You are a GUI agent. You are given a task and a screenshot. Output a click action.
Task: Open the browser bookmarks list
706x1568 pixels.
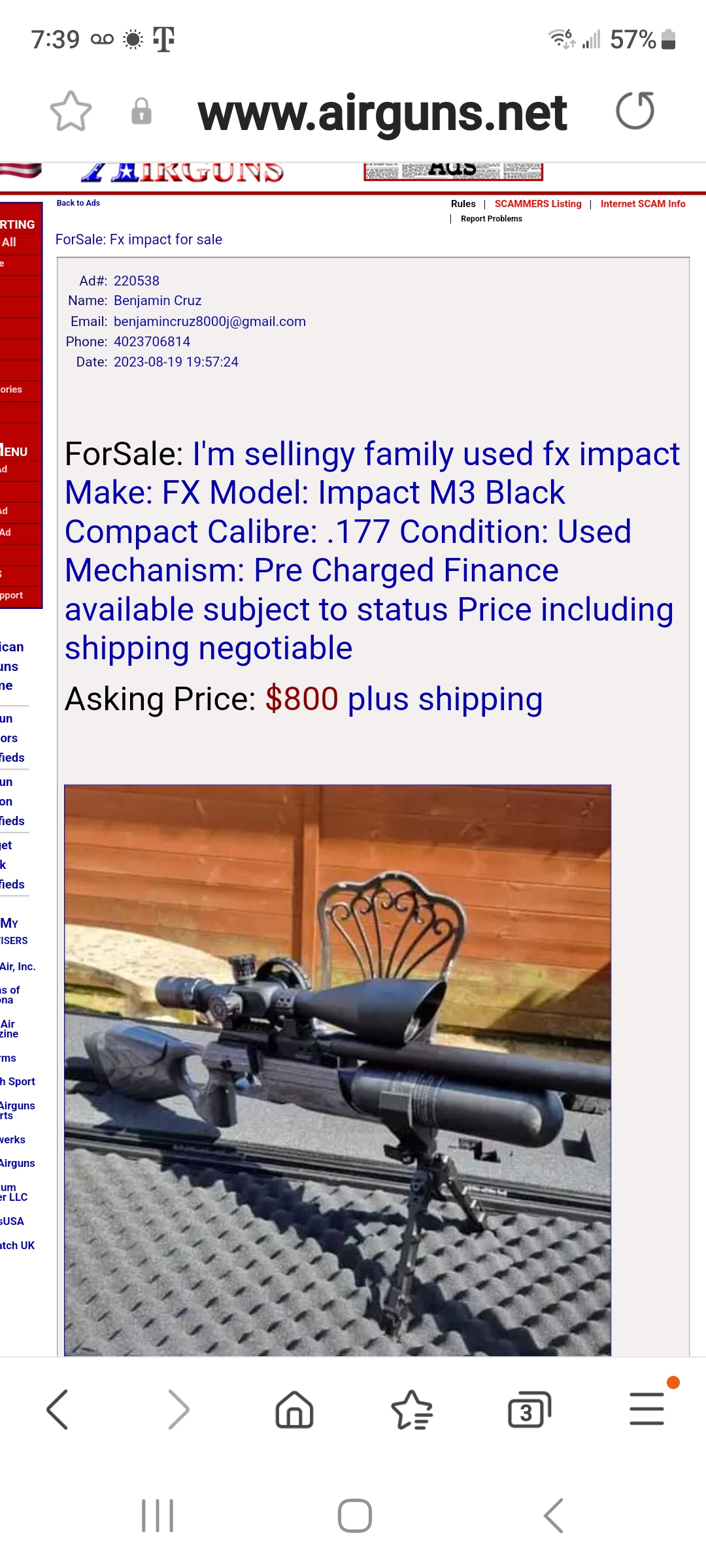[412, 1410]
